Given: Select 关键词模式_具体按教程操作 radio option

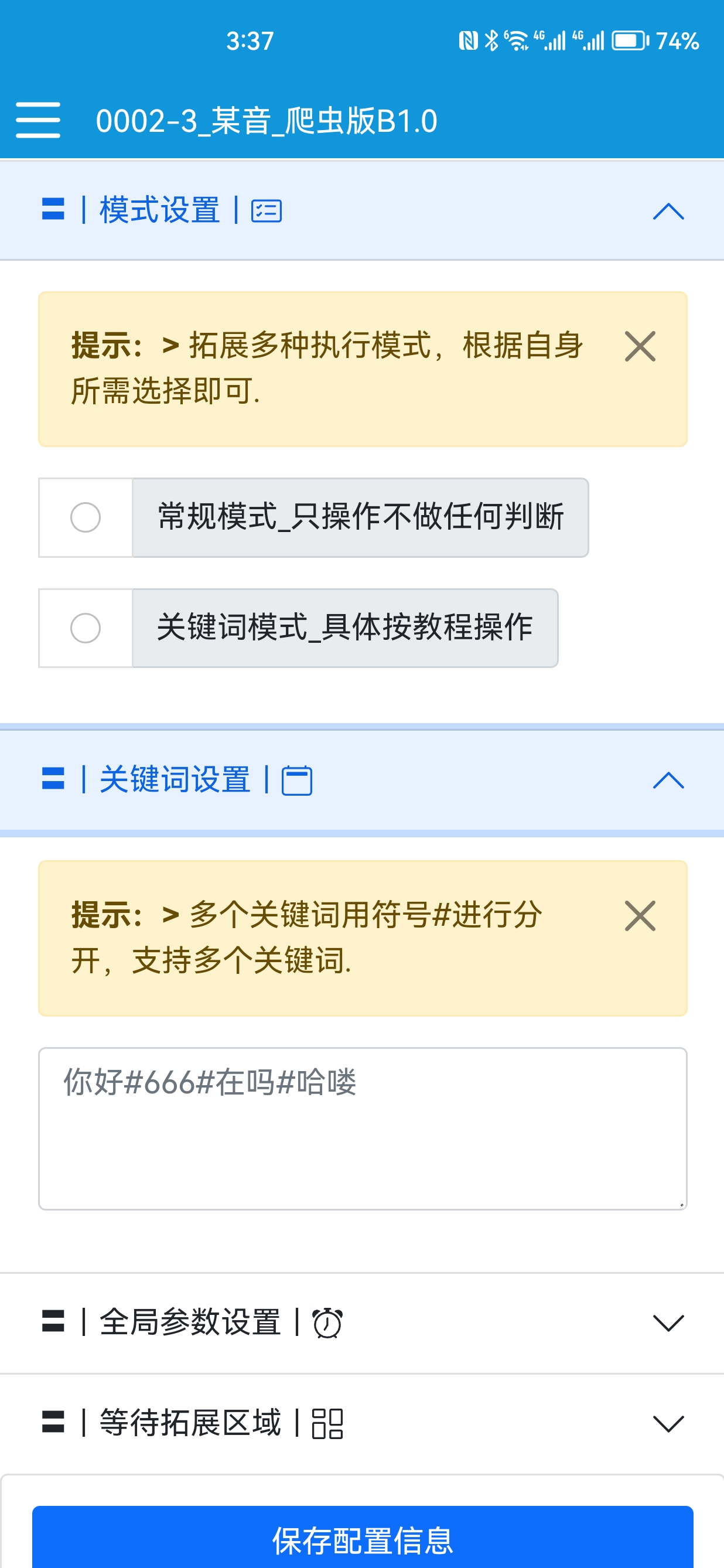Looking at the screenshot, I should pyautogui.click(x=85, y=628).
